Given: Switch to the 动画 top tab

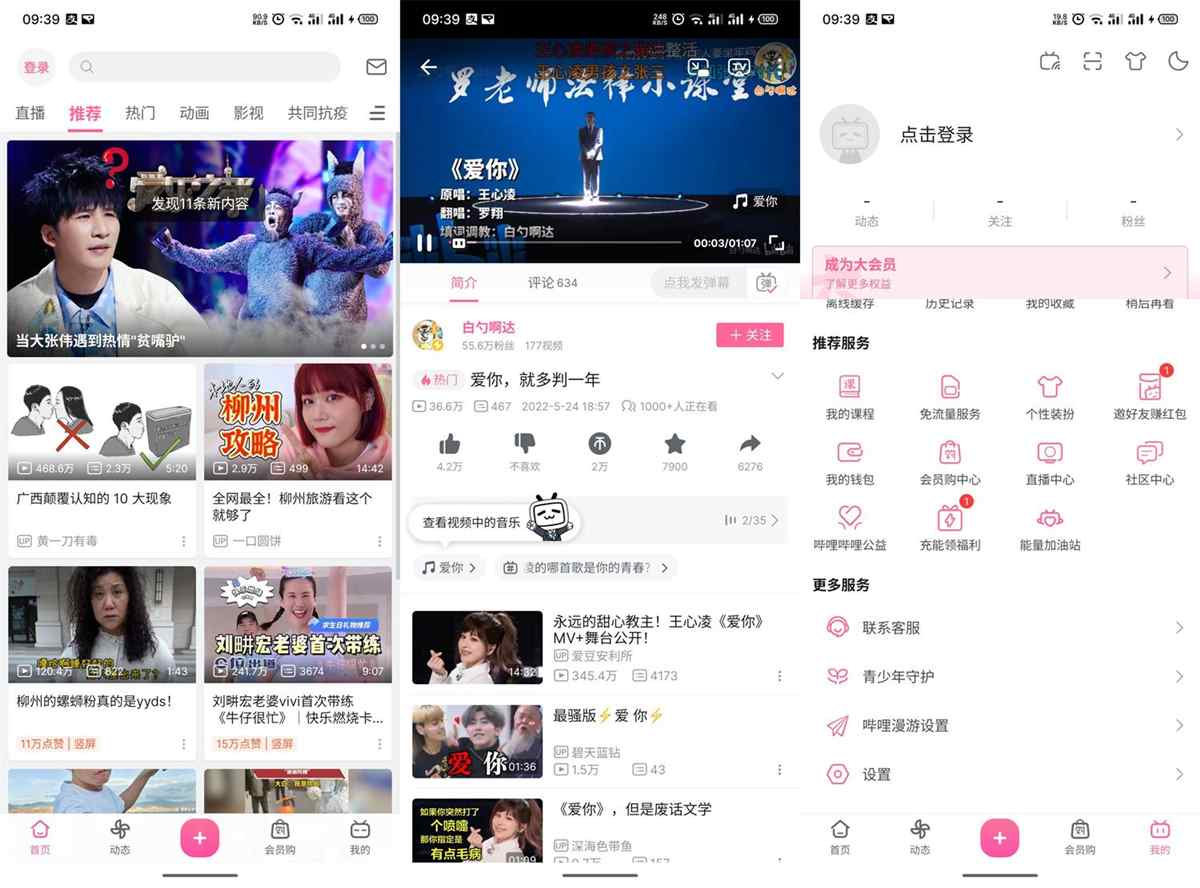Looking at the screenshot, I should (194, 113).
